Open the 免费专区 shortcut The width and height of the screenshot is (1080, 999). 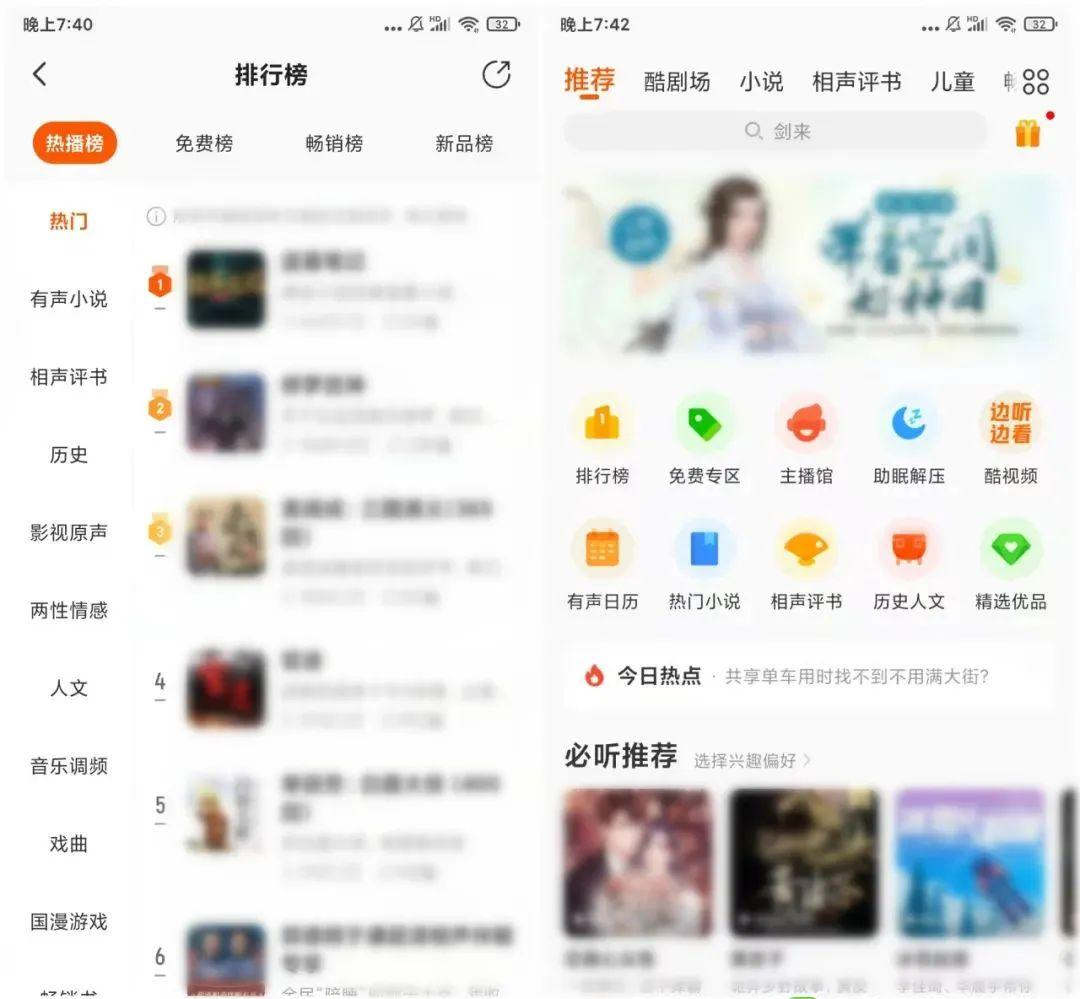(x=704, y=441)
